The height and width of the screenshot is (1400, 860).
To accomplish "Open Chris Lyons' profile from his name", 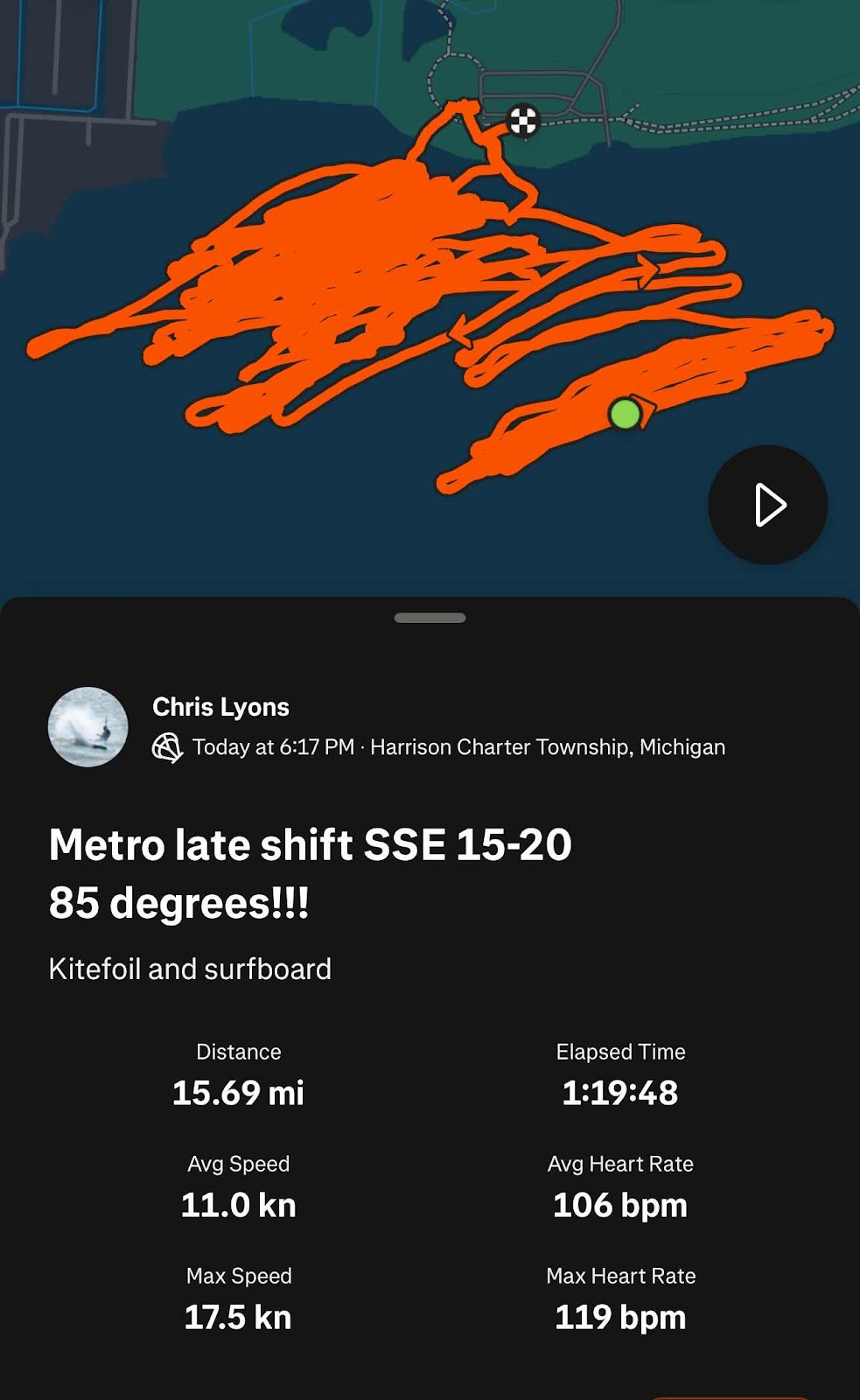I will pos(220,707).
